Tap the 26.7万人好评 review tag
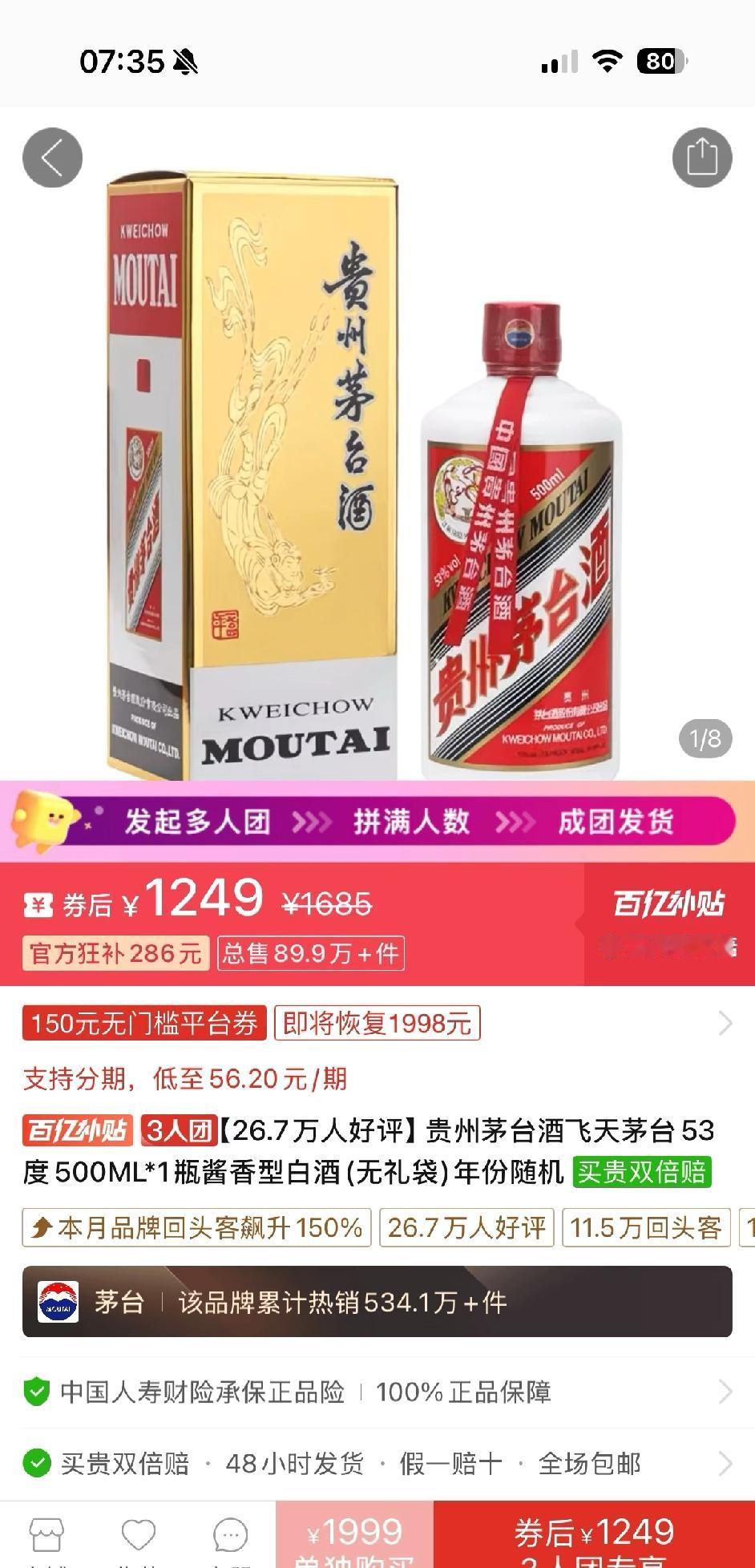The image size is (755, 1568). pyautogui.click(x=465, y=1227)
